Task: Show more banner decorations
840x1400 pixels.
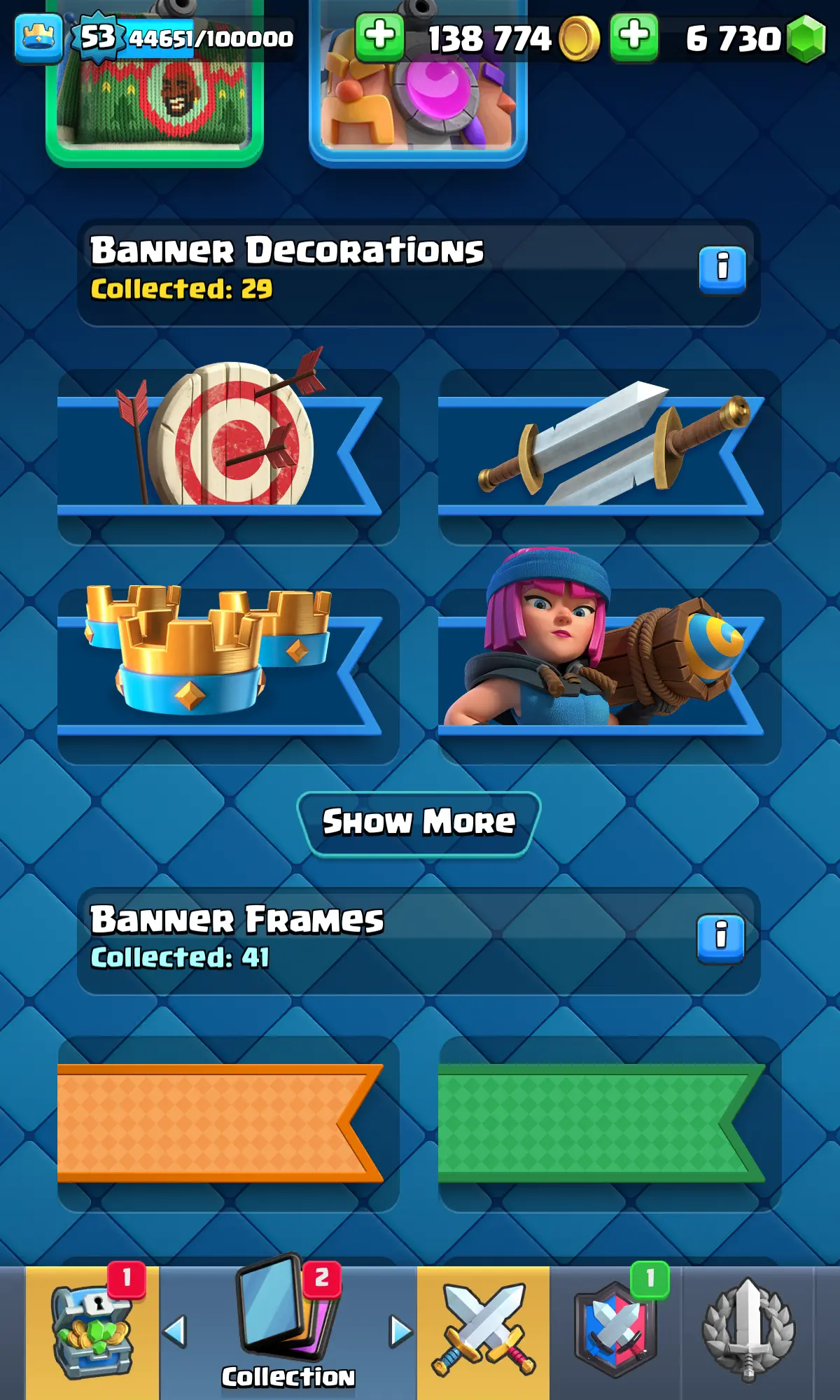Action: [419, 823]
